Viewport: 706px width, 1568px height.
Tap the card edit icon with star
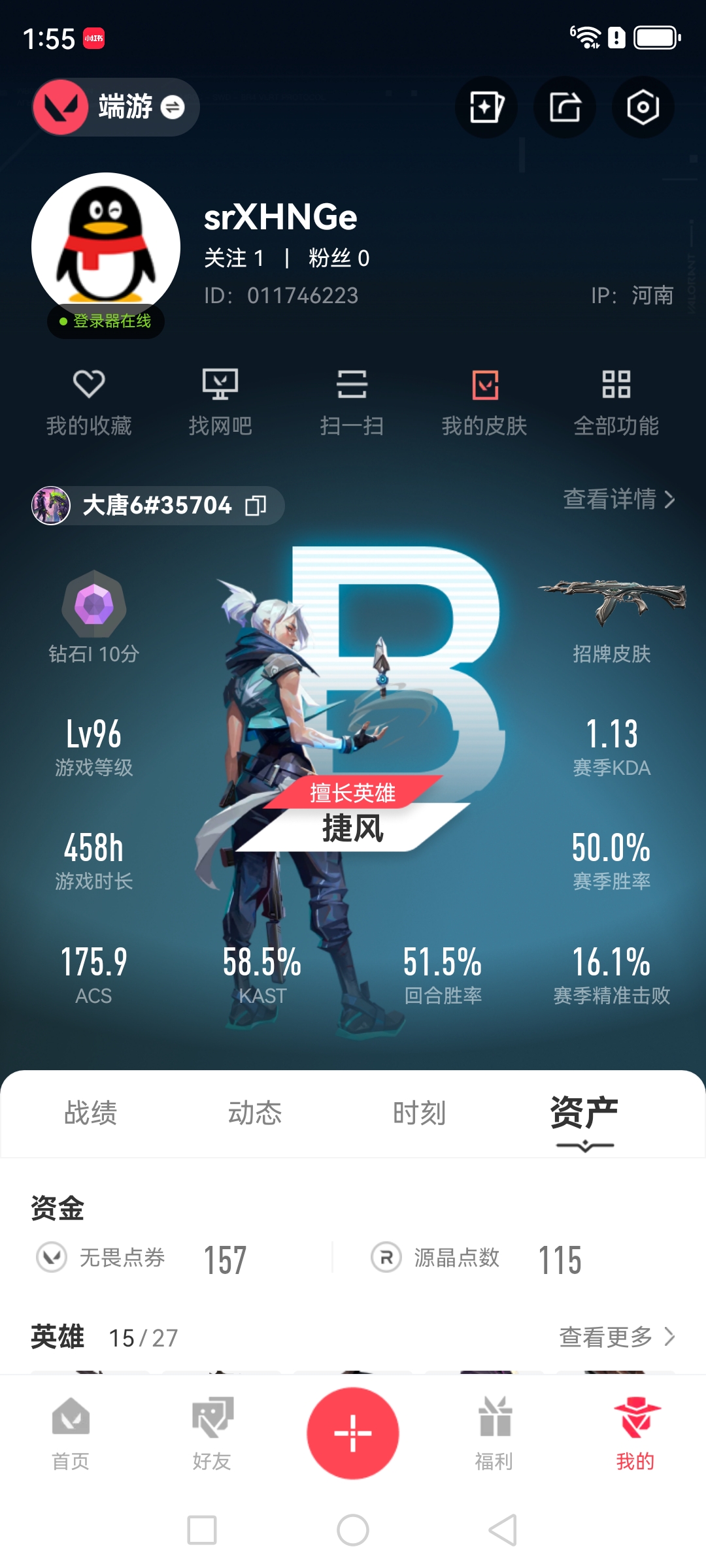(x=486, y=107)
